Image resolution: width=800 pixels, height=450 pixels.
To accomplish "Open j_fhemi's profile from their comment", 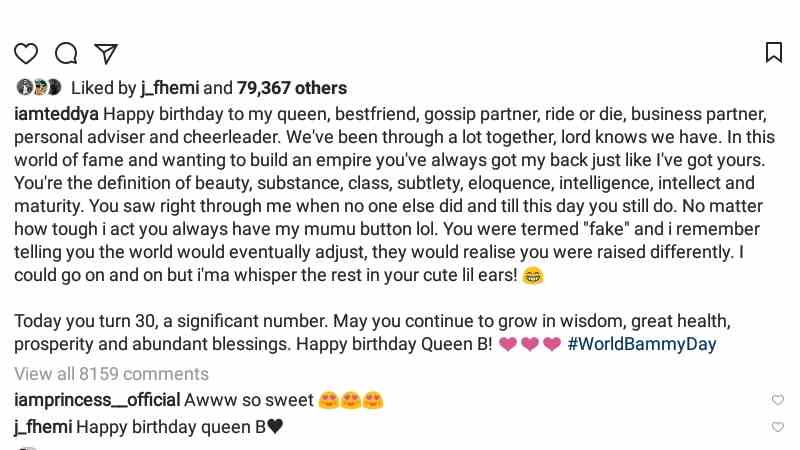I will tap(42, 427).
